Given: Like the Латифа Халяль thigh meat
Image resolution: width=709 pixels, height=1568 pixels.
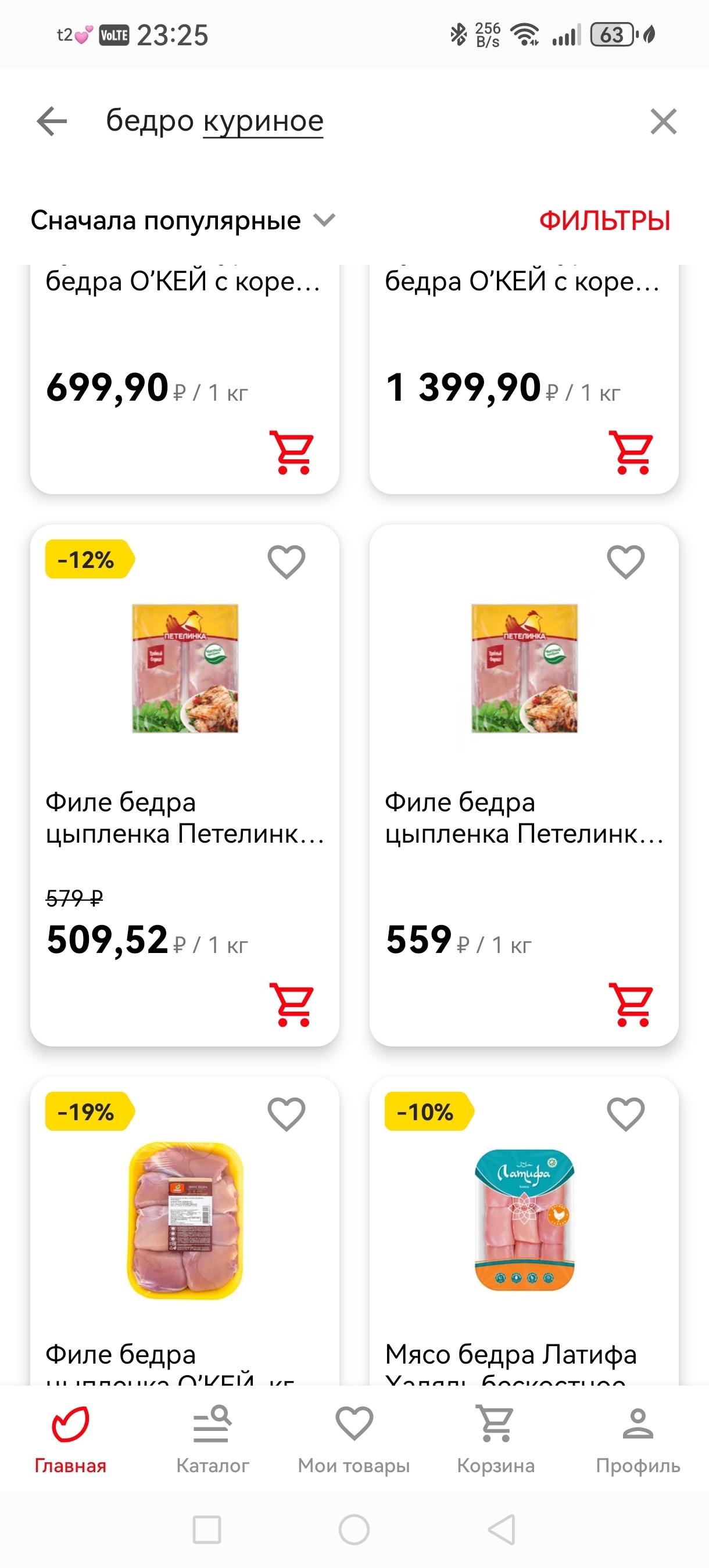Looking at the screenshot, I should click(625, 1114).
